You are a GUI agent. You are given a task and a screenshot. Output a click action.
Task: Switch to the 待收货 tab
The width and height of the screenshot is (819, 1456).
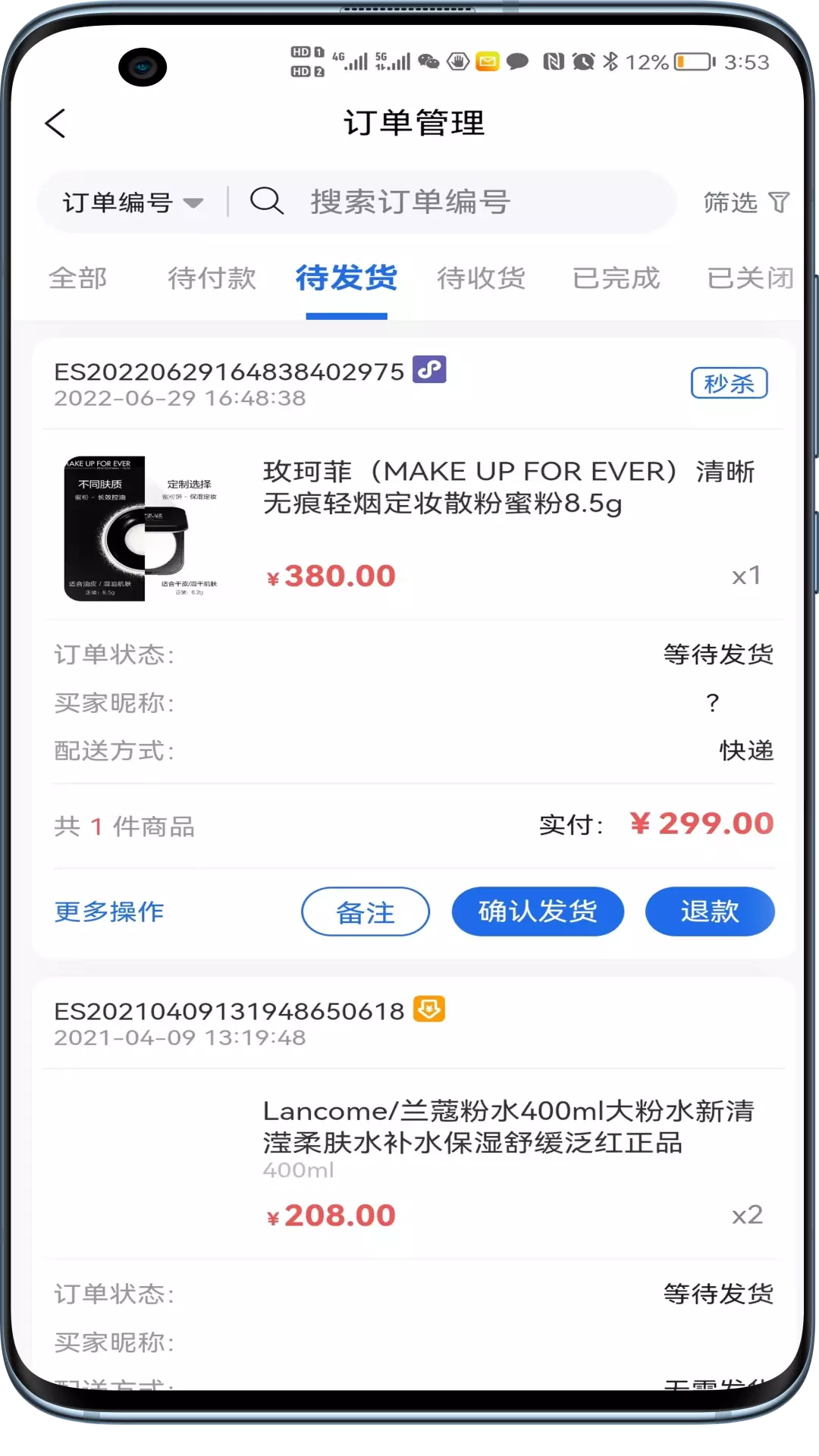pos(481,278)
